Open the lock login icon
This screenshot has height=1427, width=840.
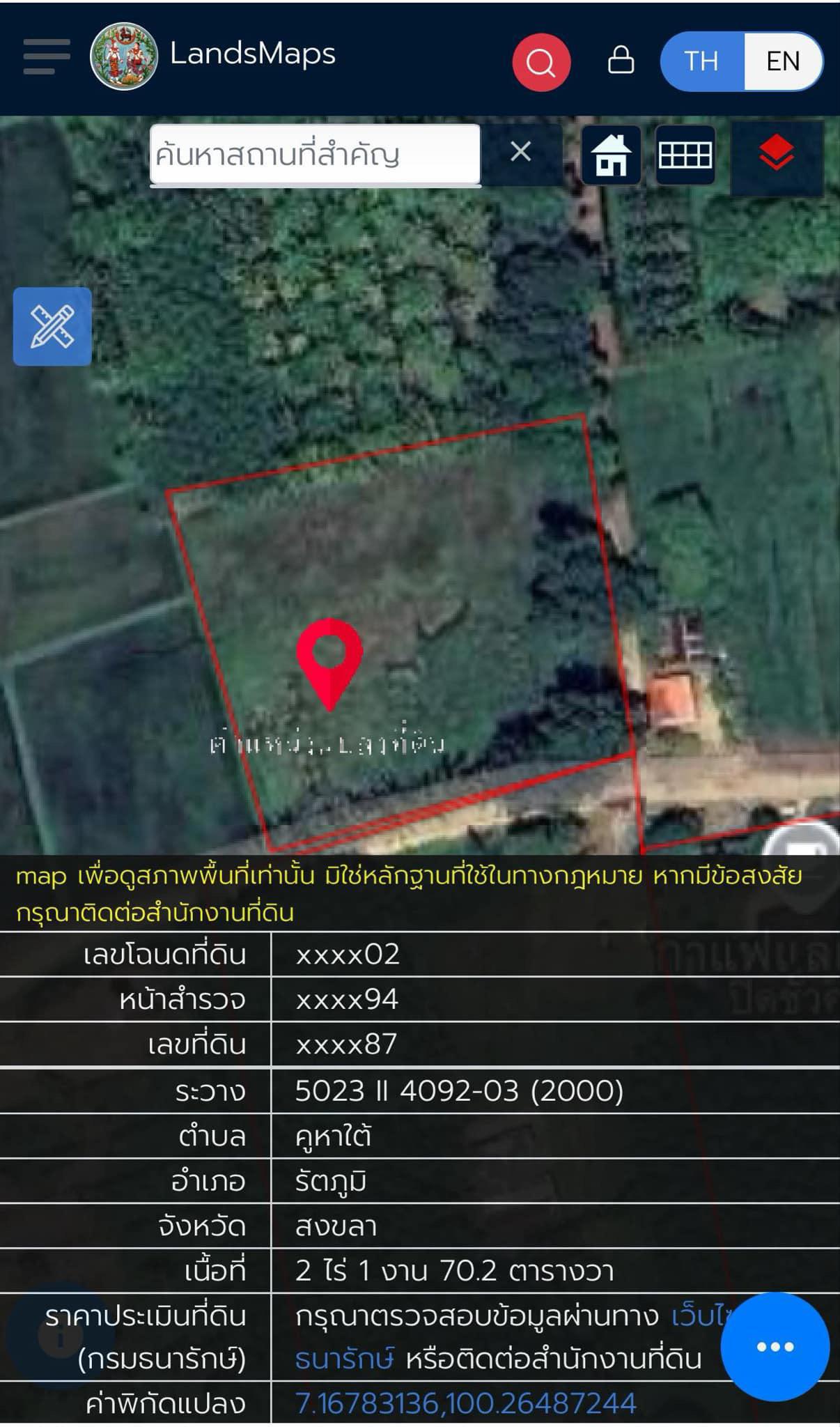[x=621, y=61]
